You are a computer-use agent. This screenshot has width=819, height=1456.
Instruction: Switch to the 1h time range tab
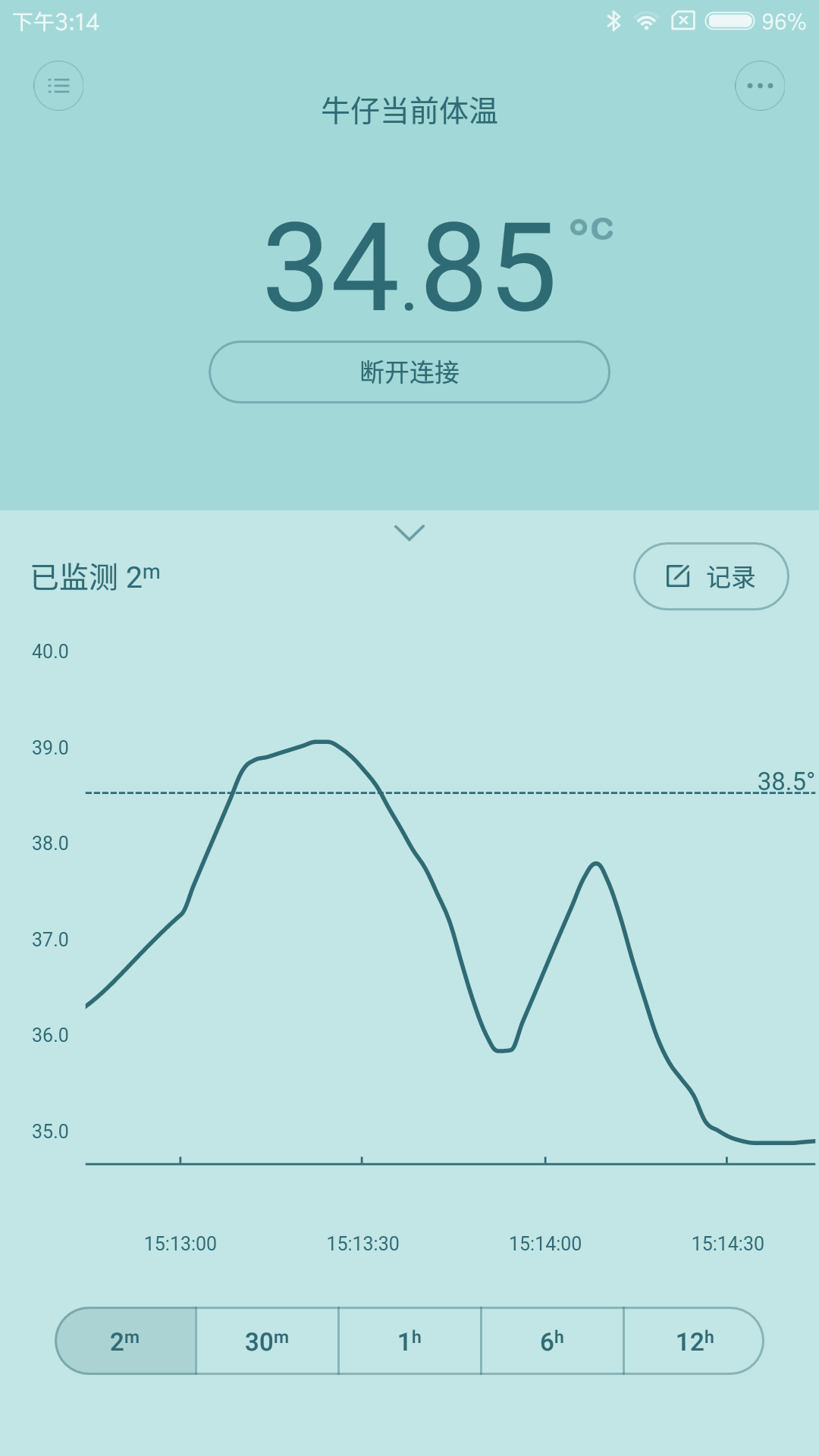(x=409, y=1340)
